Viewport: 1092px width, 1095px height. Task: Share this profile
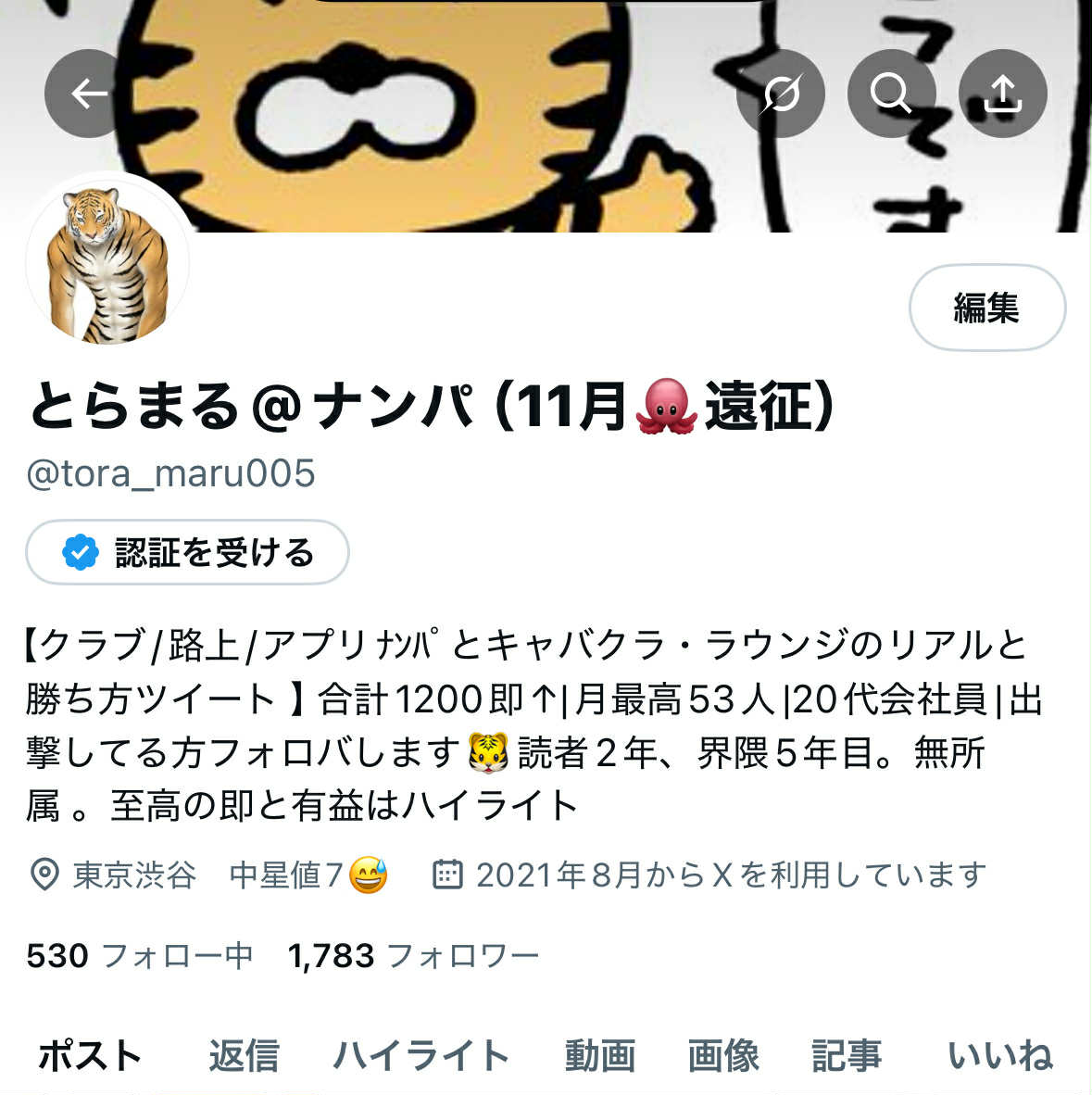[1003, 94]
